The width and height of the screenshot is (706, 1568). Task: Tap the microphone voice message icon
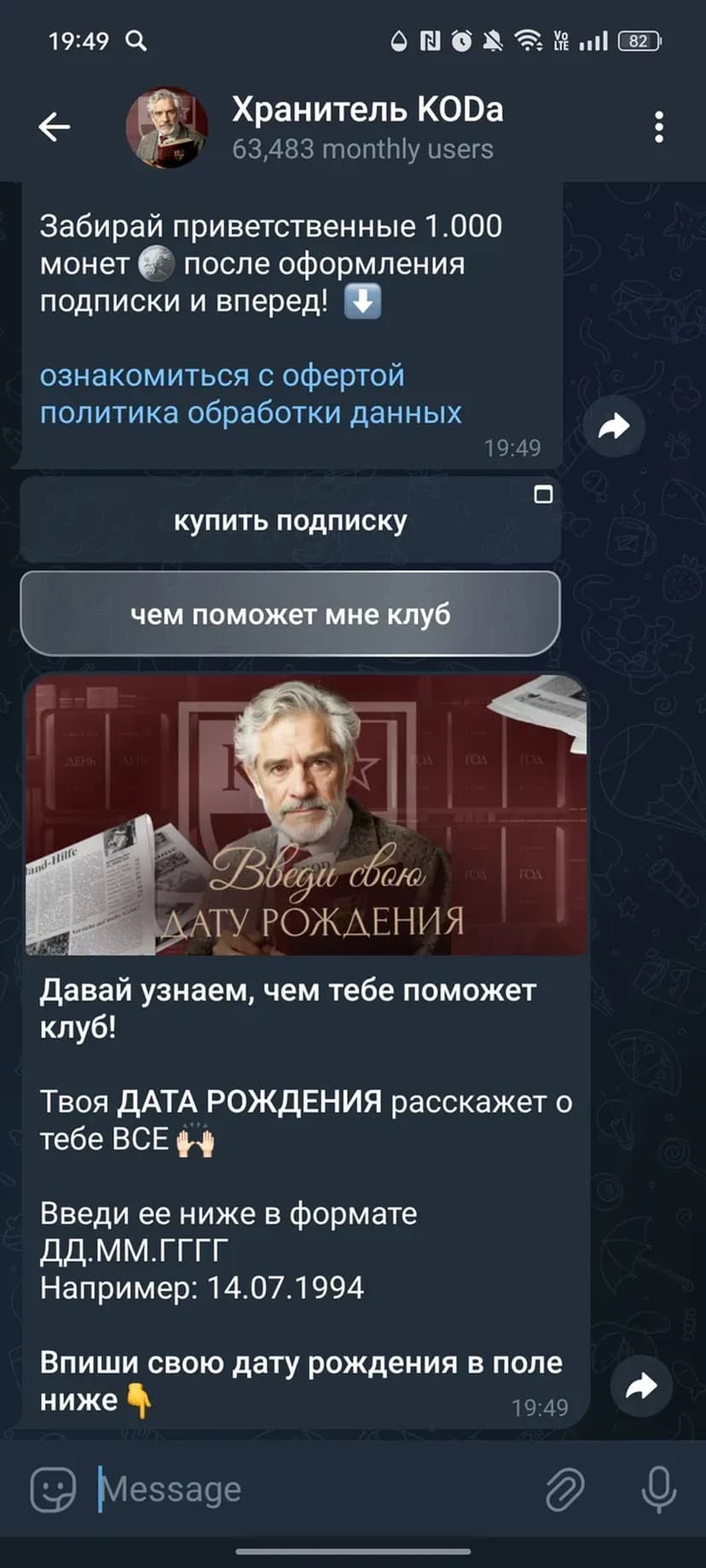(x=658, y=1489)
